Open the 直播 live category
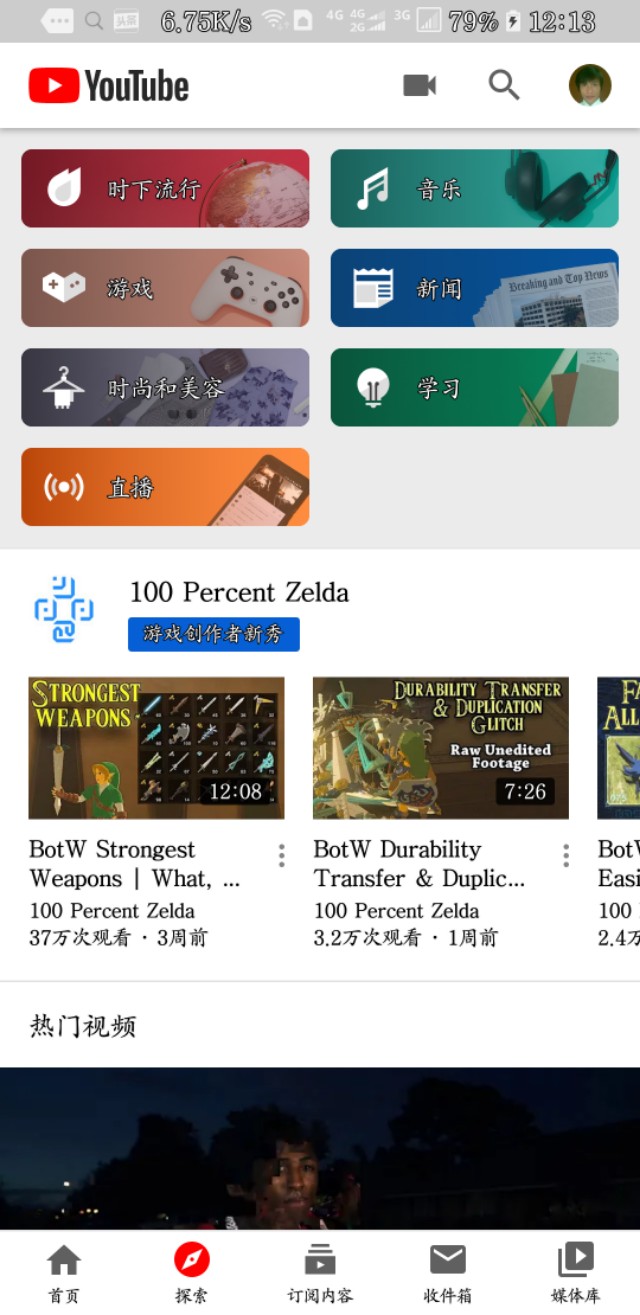 click(x=165, y=487)
